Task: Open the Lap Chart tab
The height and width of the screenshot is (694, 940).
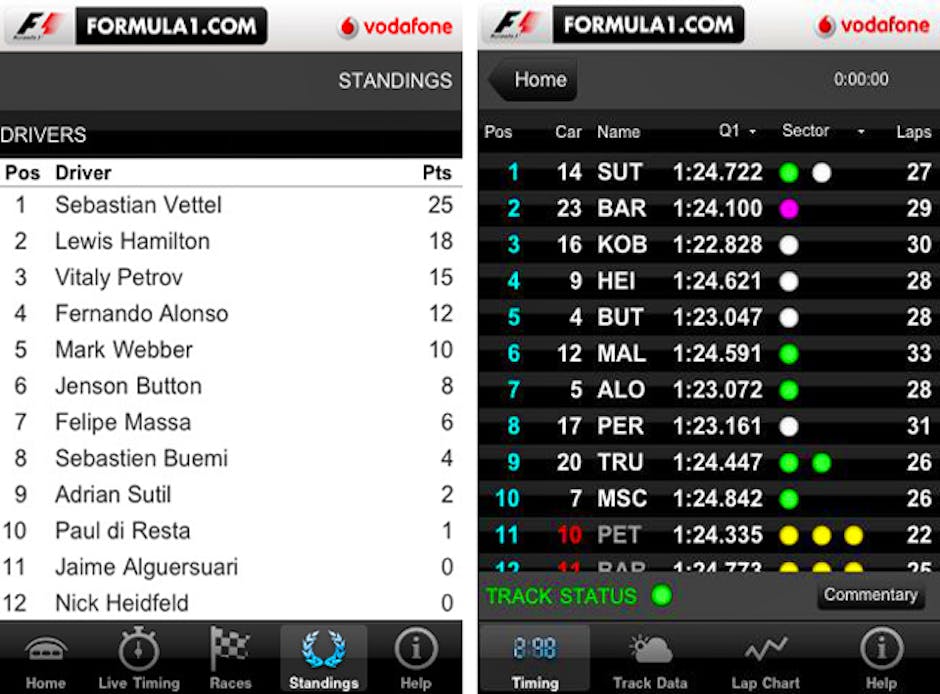Action: [765, 659]
